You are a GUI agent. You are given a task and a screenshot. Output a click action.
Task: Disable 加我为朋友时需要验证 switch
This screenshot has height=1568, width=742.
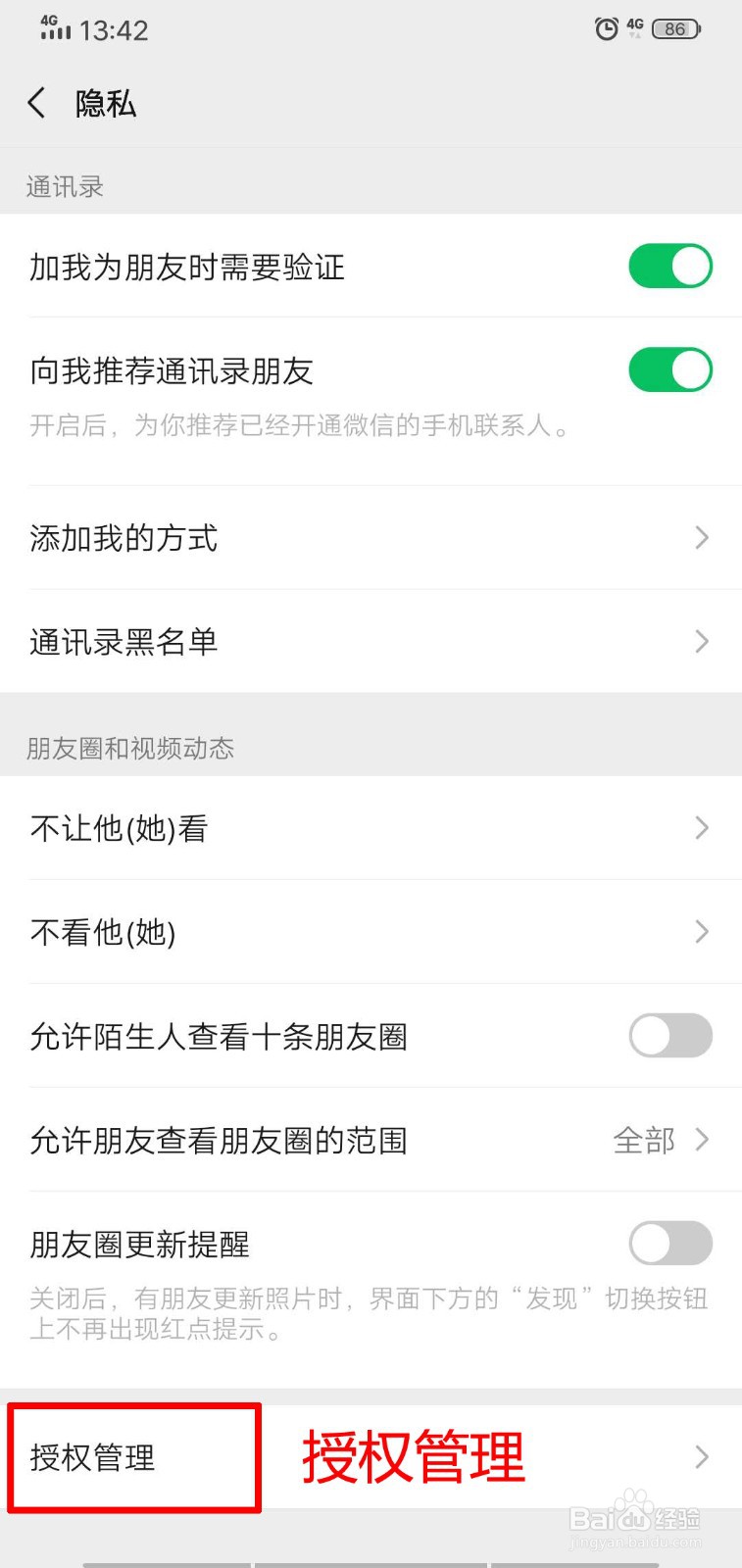pos(670,266)
